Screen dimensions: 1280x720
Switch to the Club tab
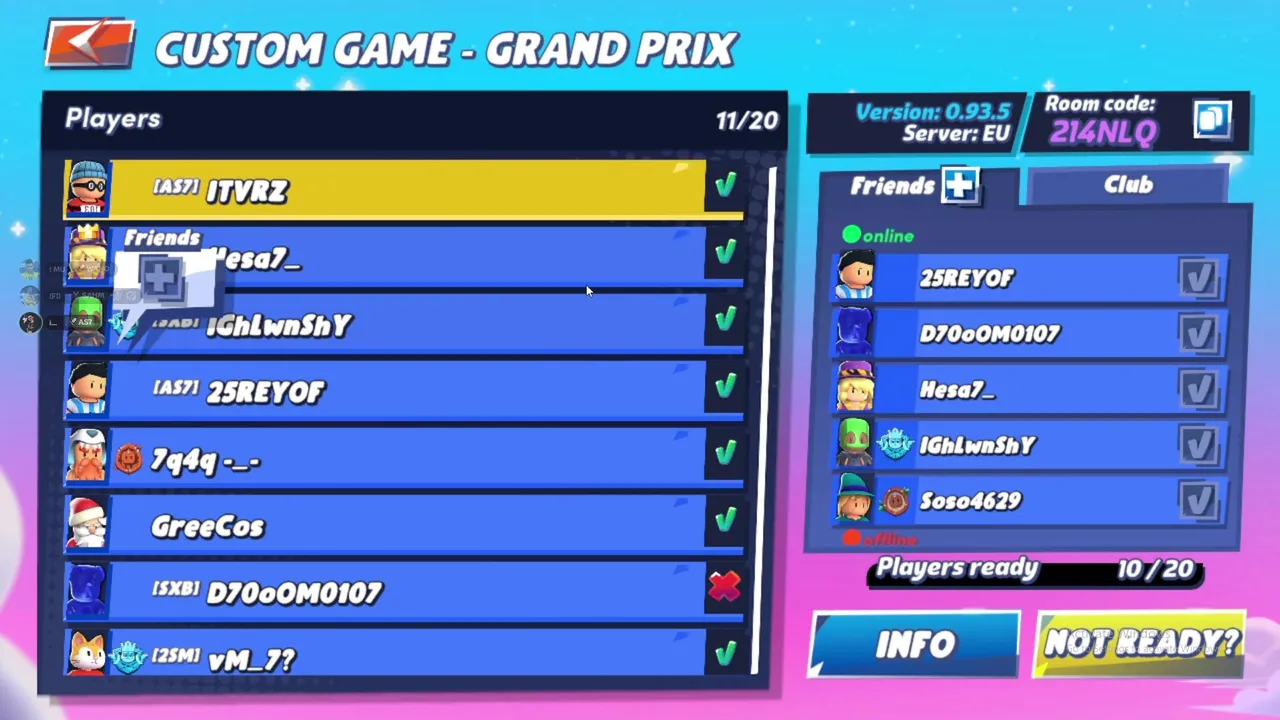click(1128, 185)
